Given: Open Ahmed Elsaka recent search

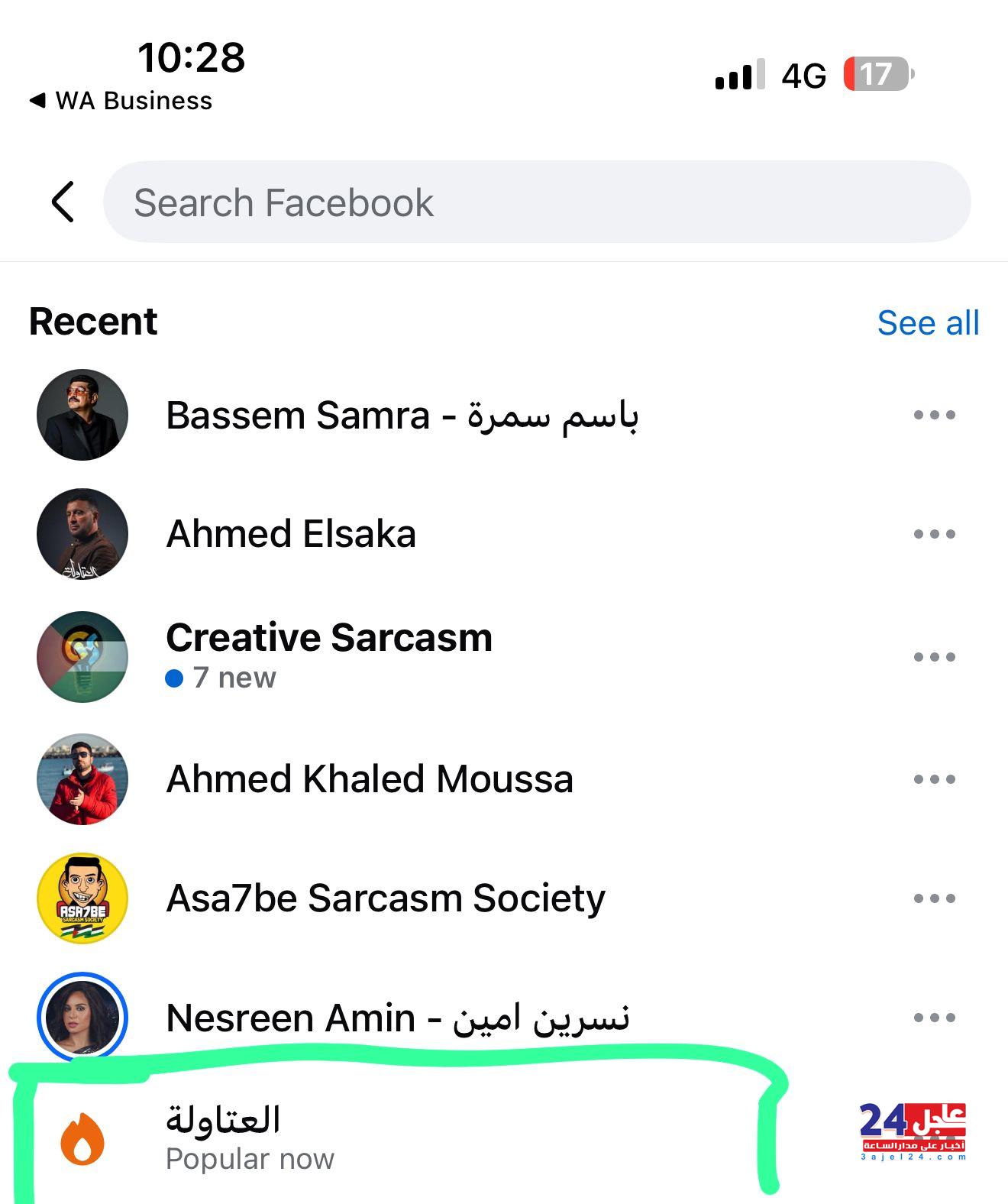Looking at the screenshot, I should pyautogui.click(x=290, y=534).
